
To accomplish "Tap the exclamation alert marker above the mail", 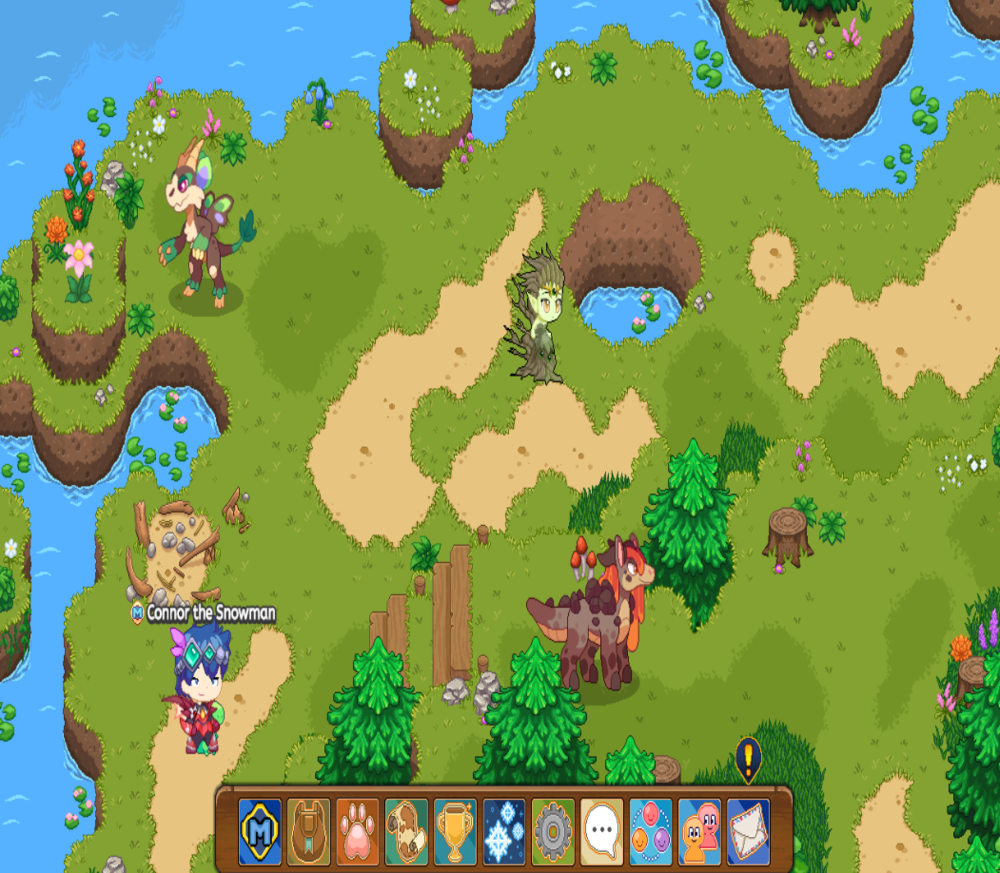I will click(x=748, y=760).
